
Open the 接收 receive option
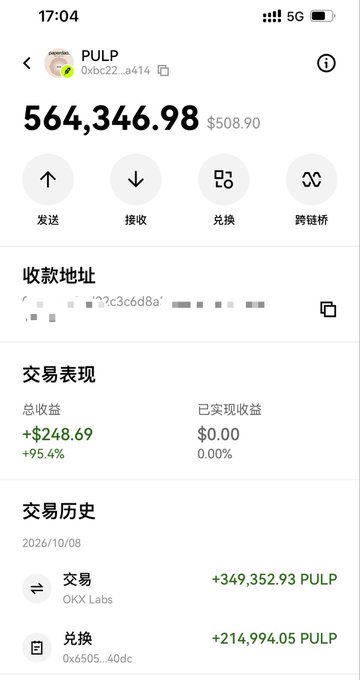(136, 180)
